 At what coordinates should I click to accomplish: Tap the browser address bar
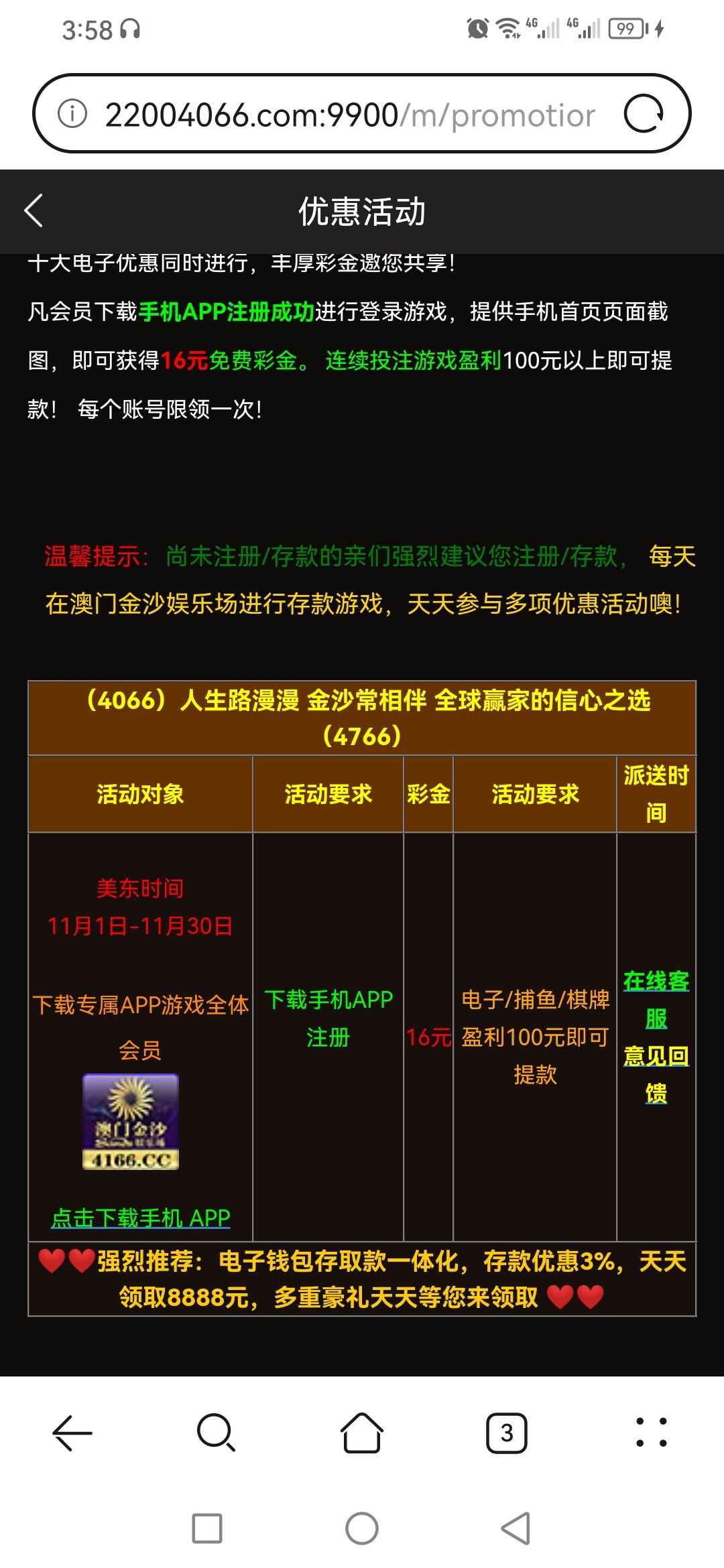349,115
